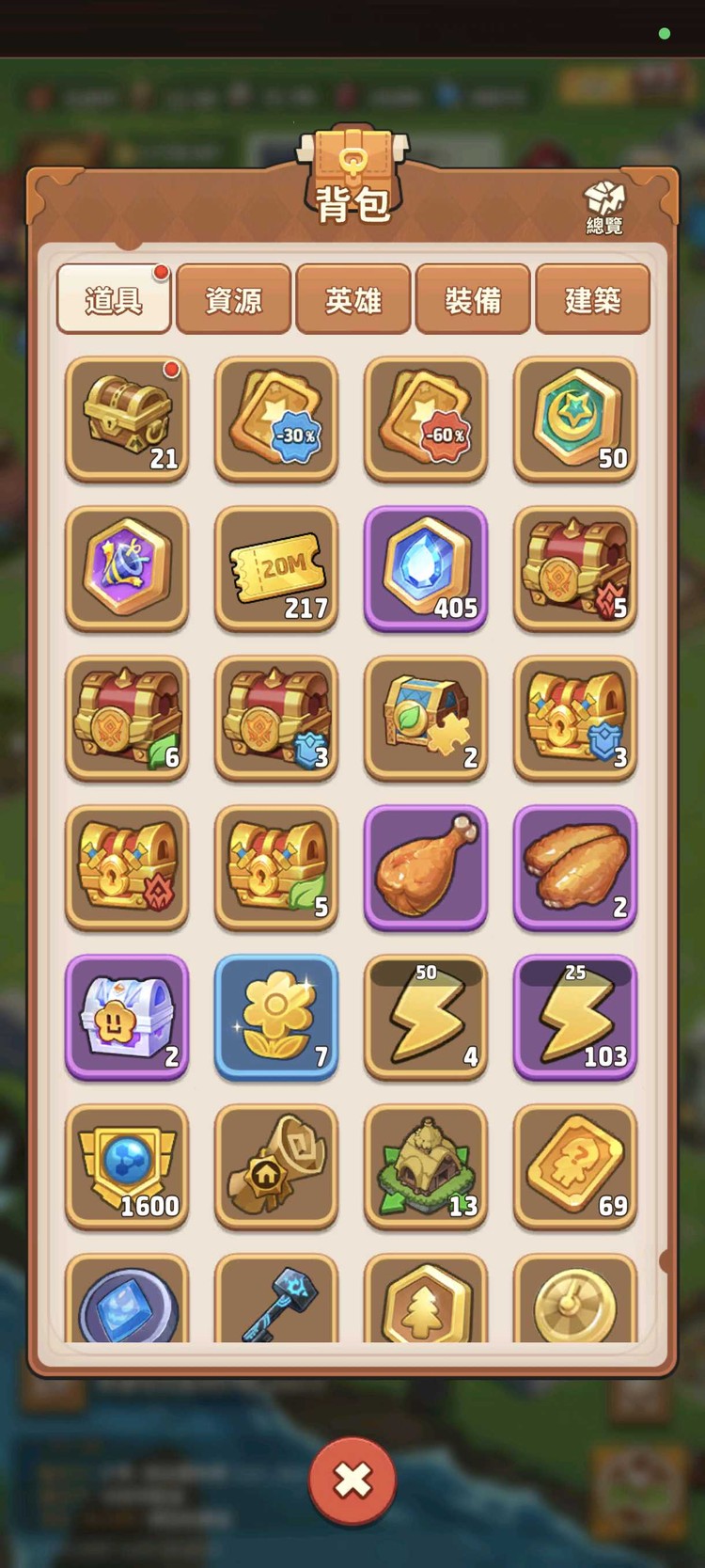Tap the 50 lightning energy item
Image resolution: width=705 pixels, height=1568 pixels.
coord(426,1017)
